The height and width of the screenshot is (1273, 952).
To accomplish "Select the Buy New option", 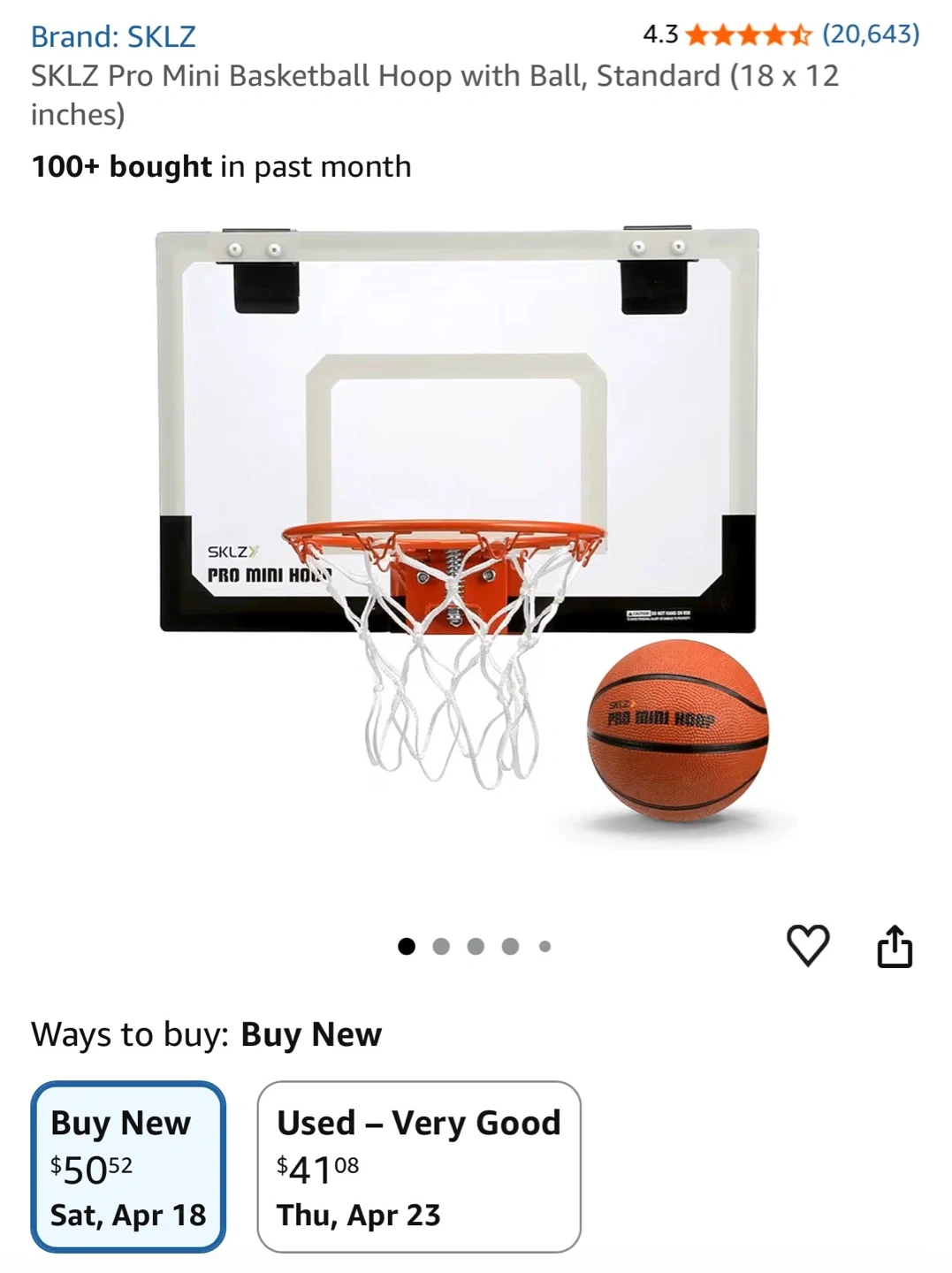I will coord(129,1166).
